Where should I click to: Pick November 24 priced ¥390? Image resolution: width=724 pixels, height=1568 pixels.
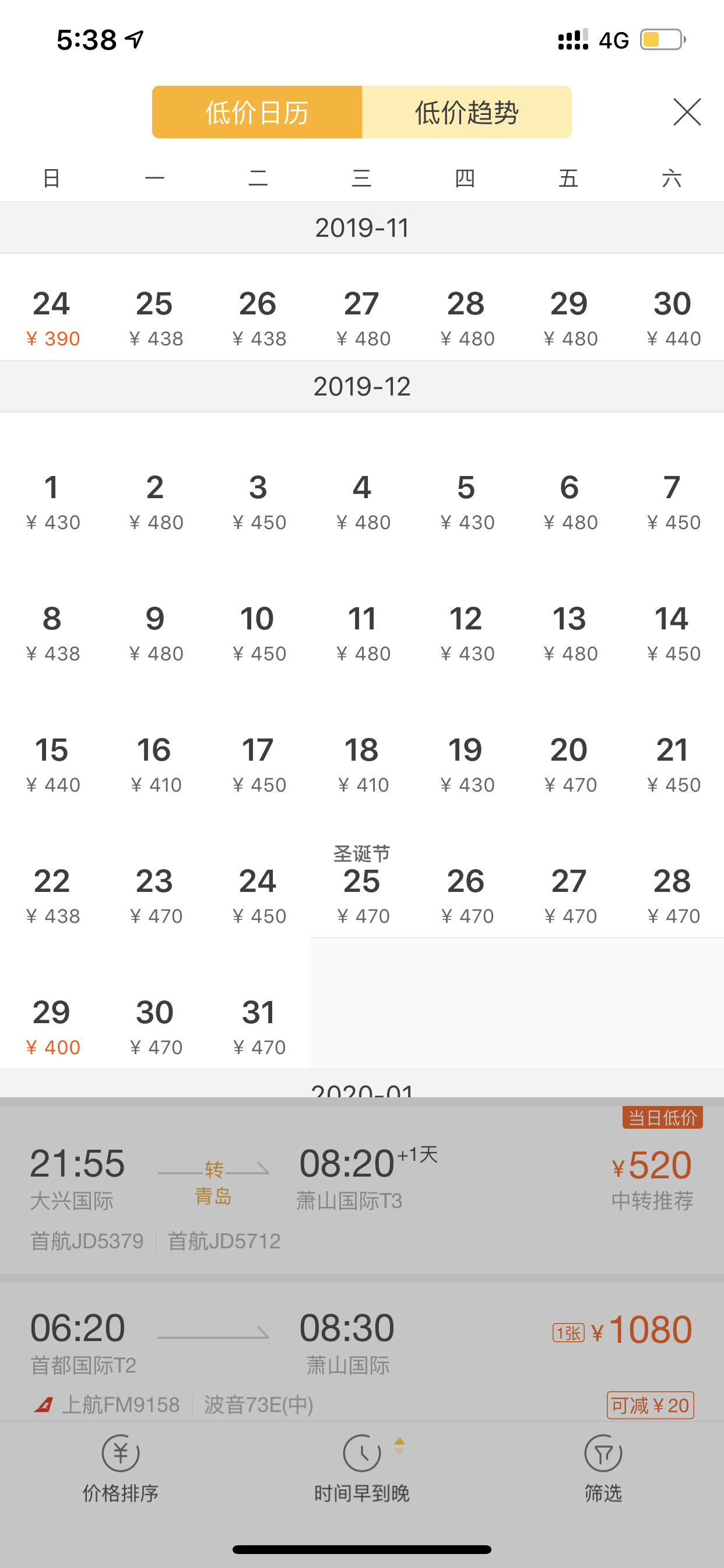click(x=52, y=318)
